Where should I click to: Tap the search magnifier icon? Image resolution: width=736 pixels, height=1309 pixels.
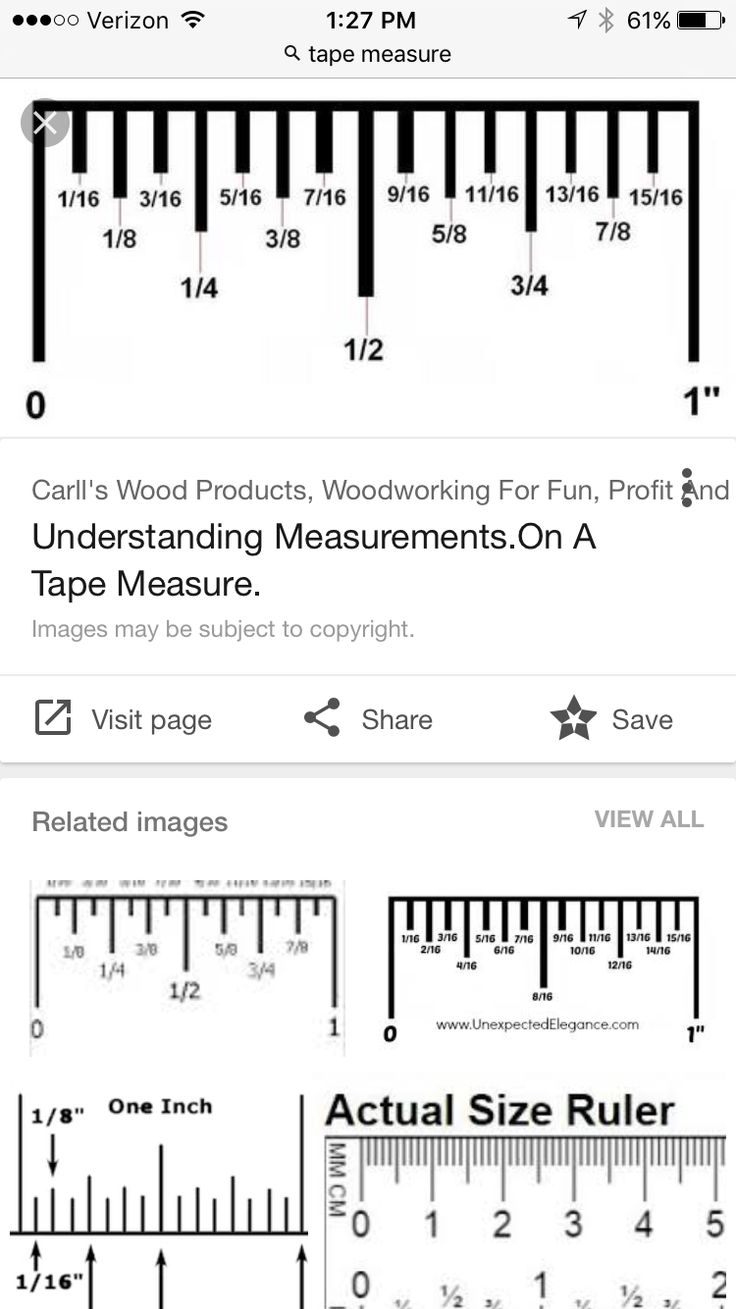pyautogui.click(x=291, y=55)
